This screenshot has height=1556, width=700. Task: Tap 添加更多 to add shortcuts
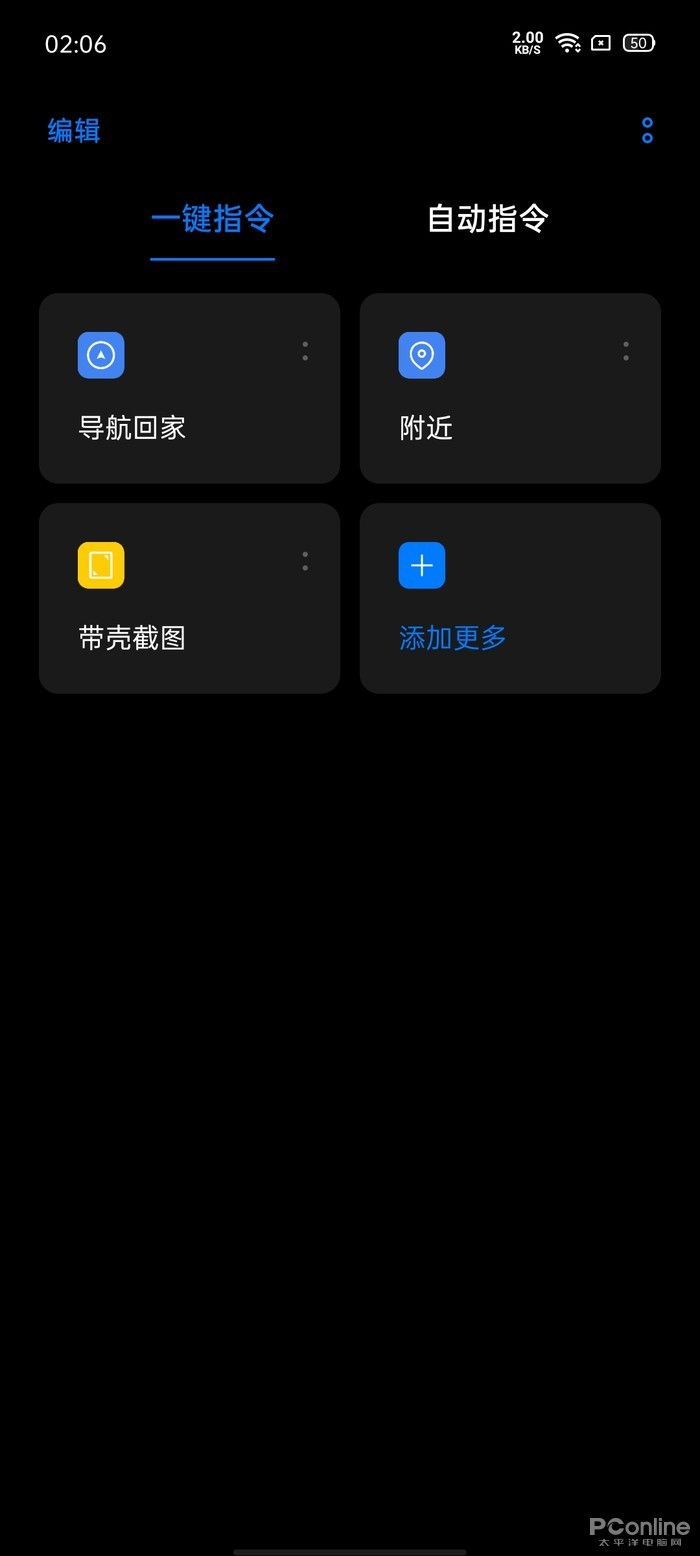[510, 598]
